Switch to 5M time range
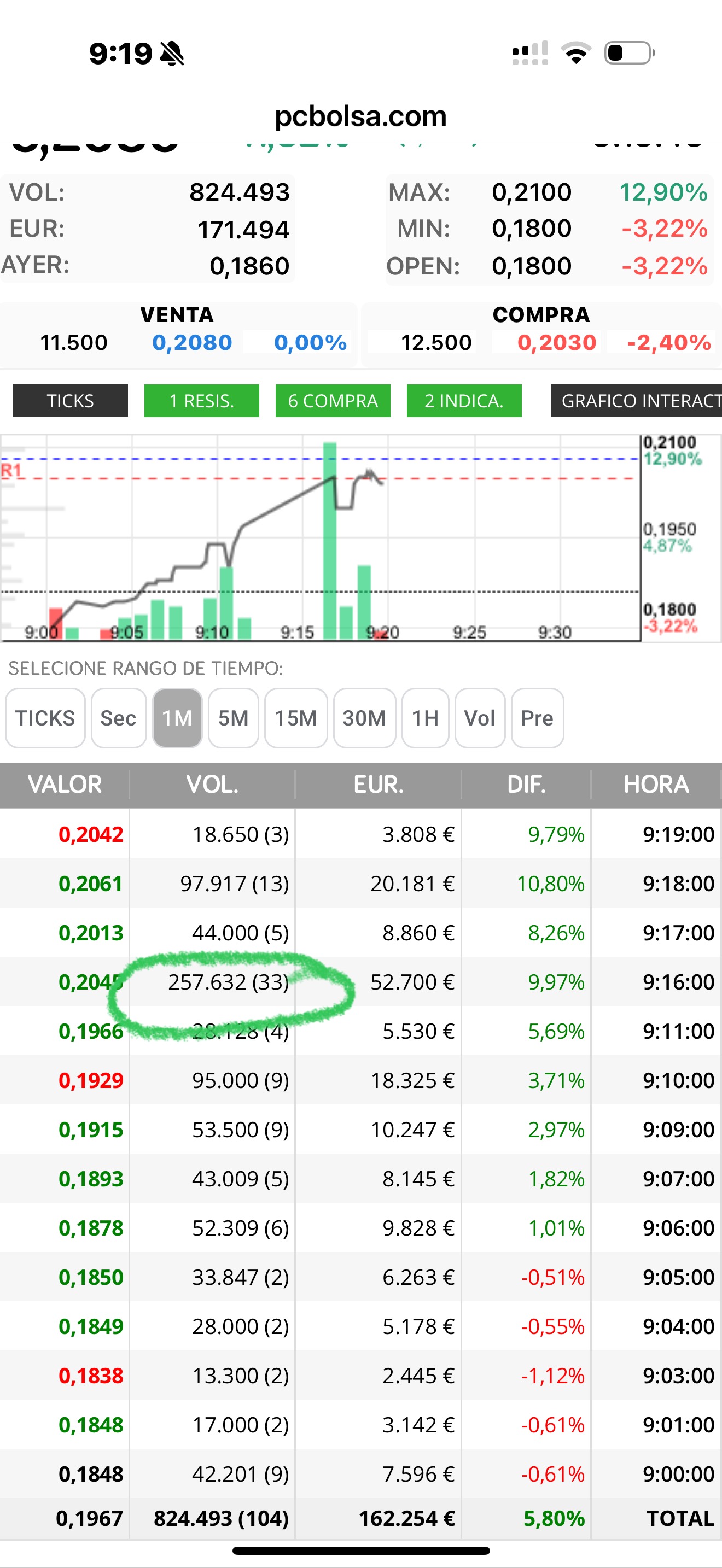Screen dimensions: 722x1568 (x=233, y=718)
